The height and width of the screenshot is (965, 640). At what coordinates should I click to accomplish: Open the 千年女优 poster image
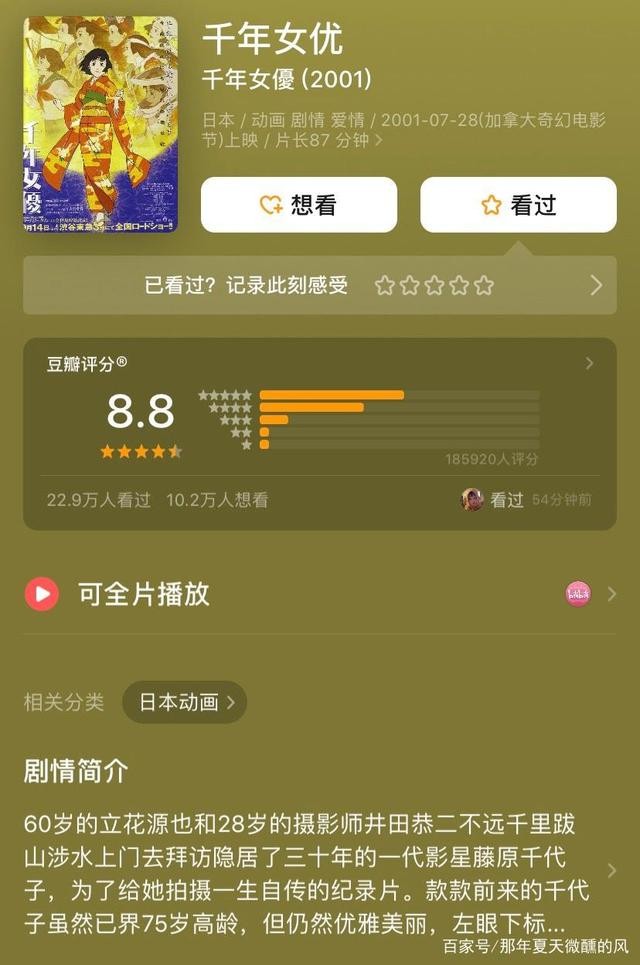click(100, 125)
